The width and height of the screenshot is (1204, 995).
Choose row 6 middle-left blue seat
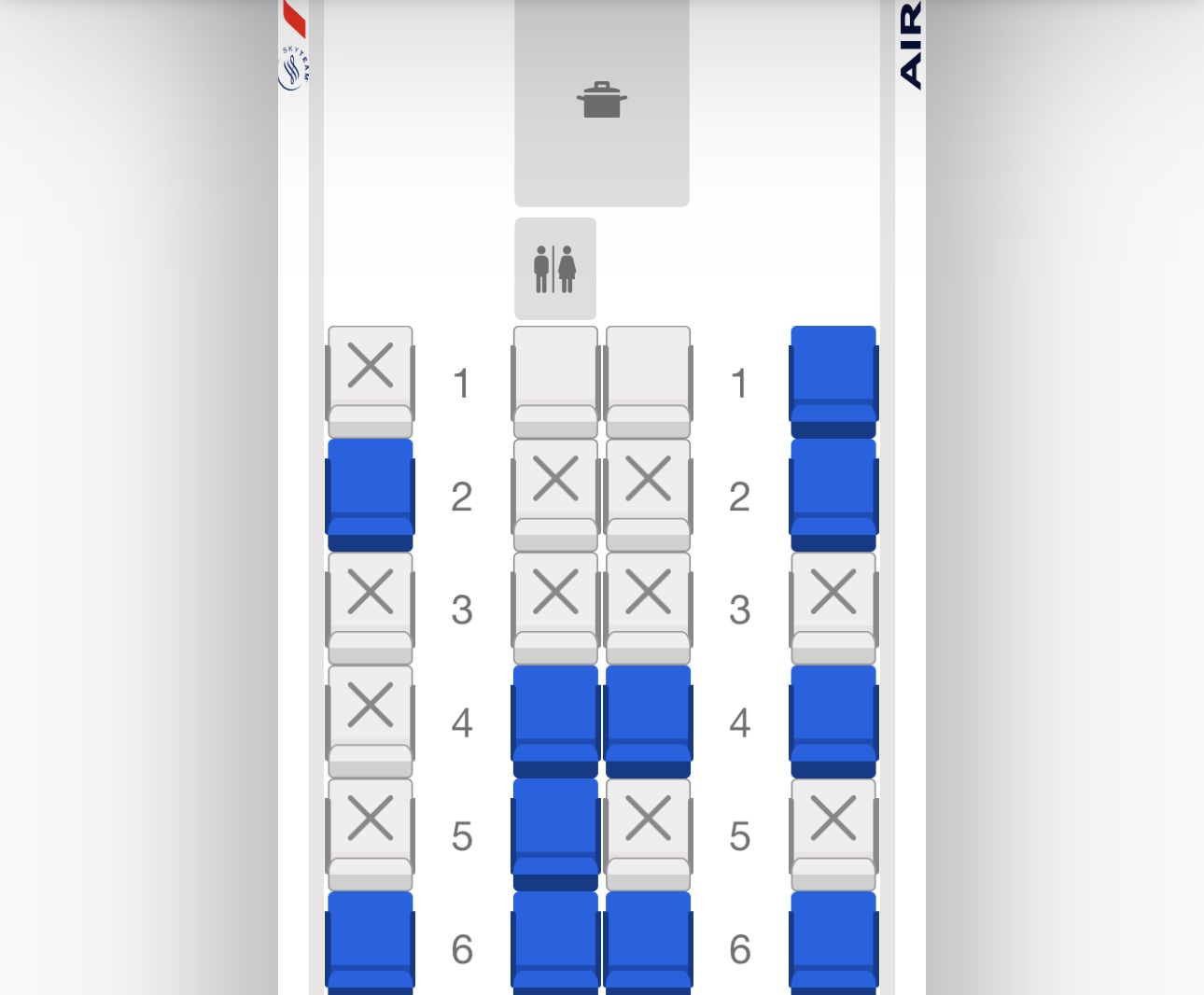point(555,941)
